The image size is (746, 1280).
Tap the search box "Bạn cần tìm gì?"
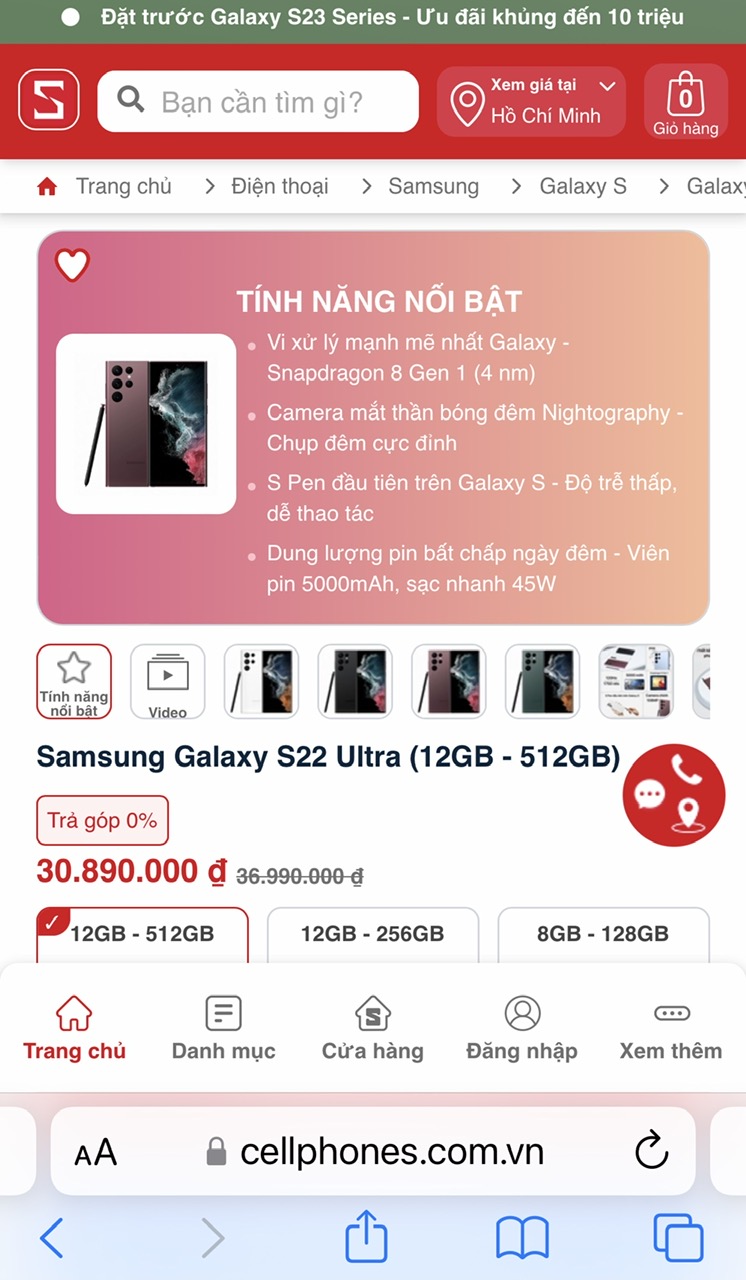(258, 102)
